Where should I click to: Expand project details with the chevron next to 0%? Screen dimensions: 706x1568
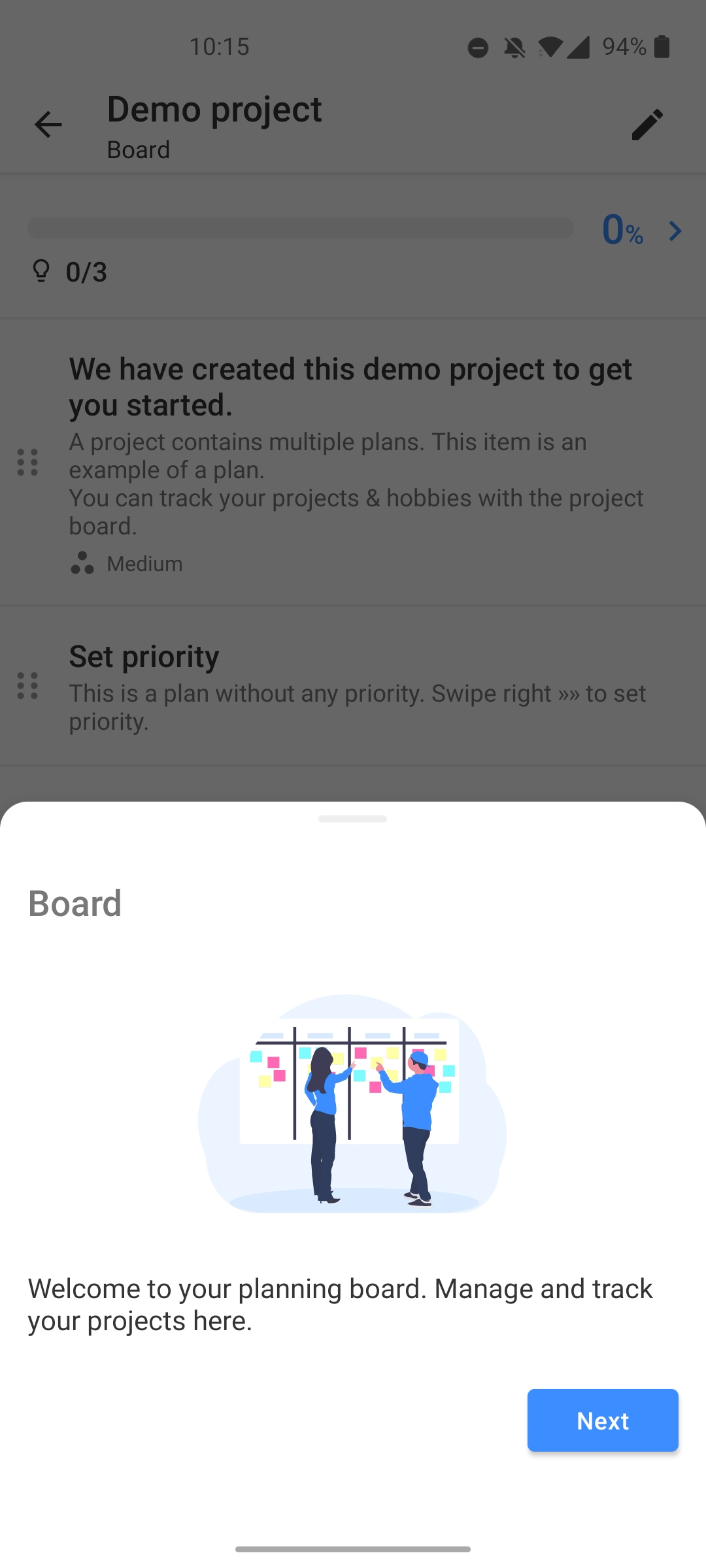[674, 230]
